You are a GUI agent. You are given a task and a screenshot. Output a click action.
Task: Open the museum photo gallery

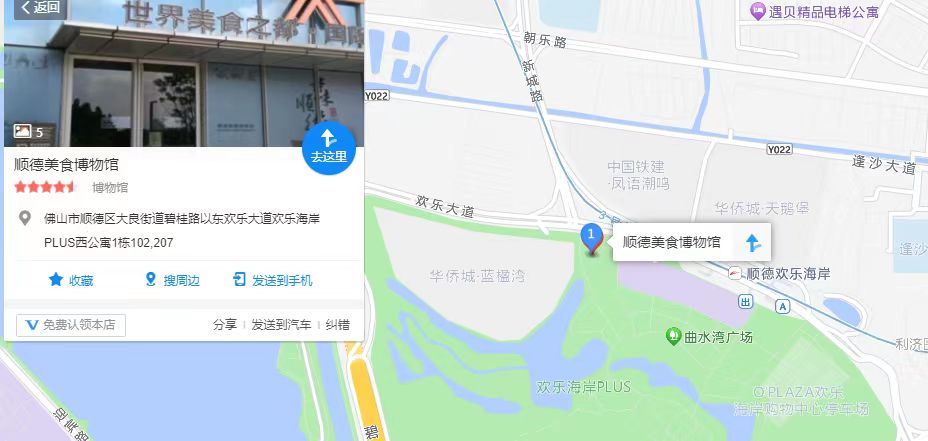coord(28,131)
